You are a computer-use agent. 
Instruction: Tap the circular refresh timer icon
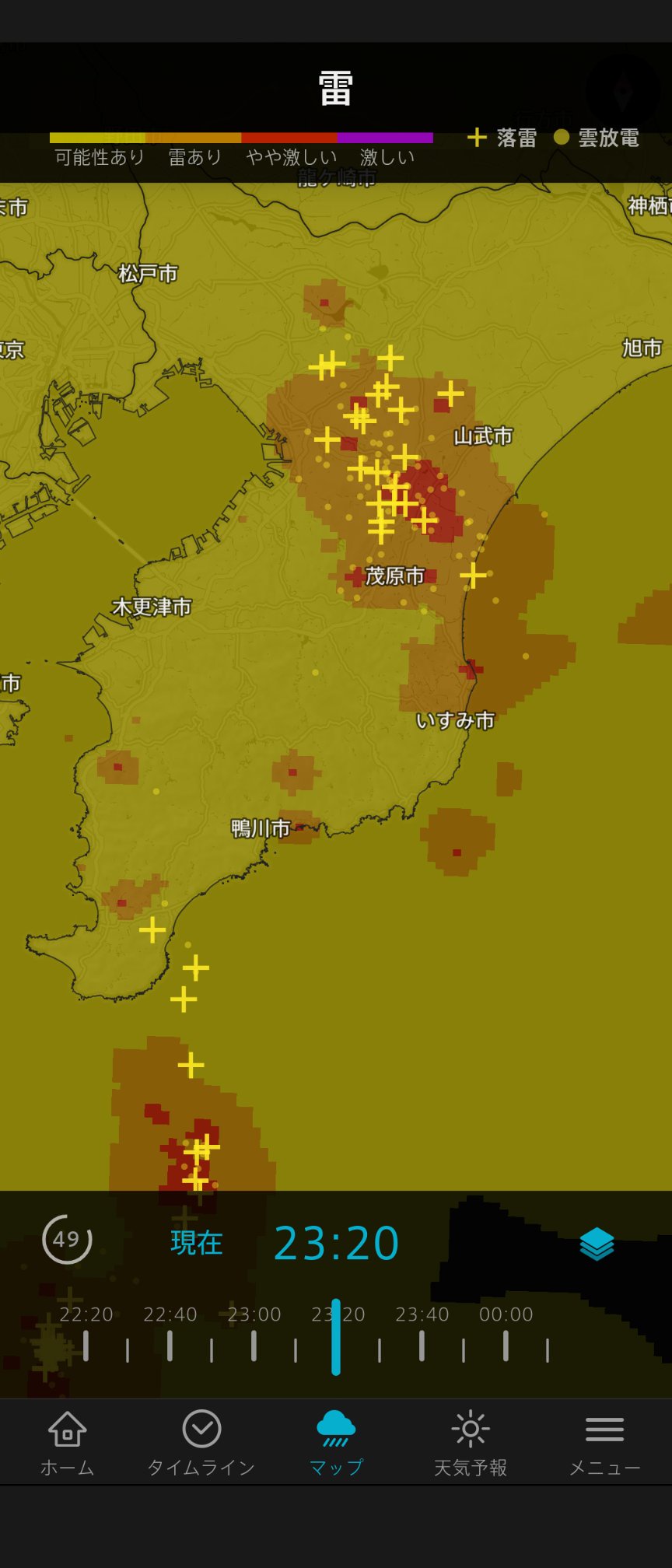pyautogui.click(x=67, y=1239)
